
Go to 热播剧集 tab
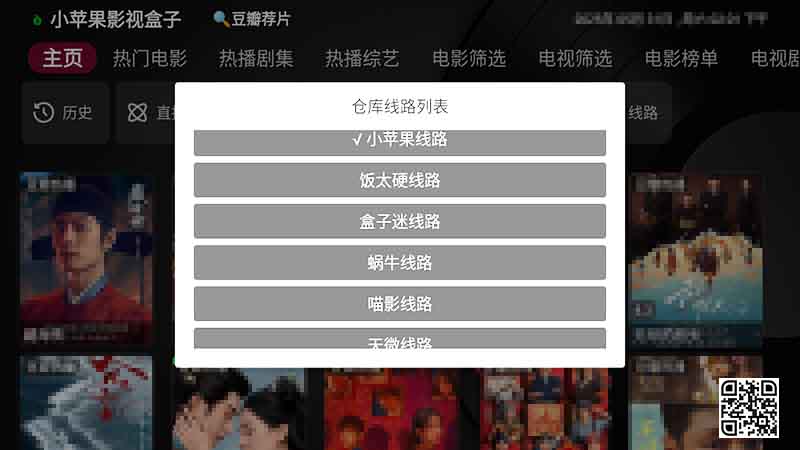256,58
